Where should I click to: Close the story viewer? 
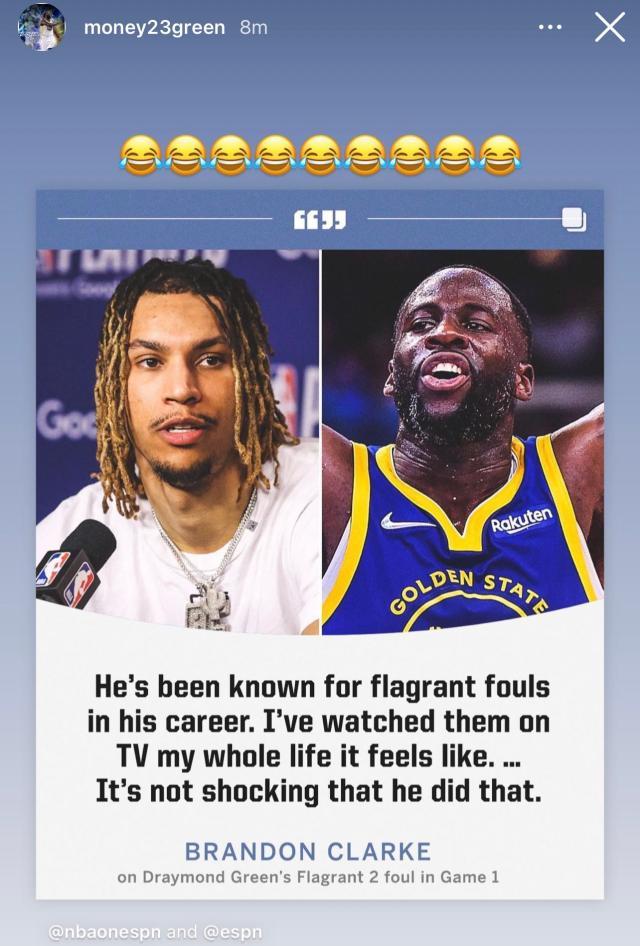point(609,28)
